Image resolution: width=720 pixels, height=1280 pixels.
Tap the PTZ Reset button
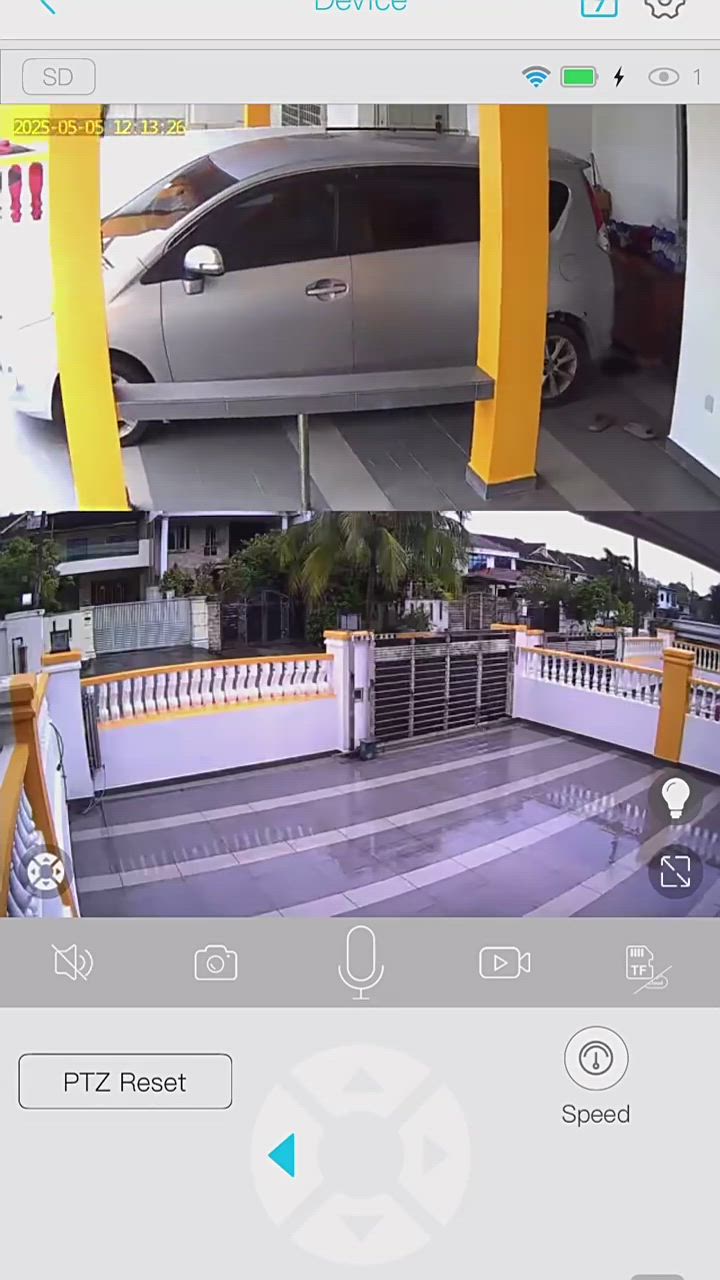click(125, 1082)
